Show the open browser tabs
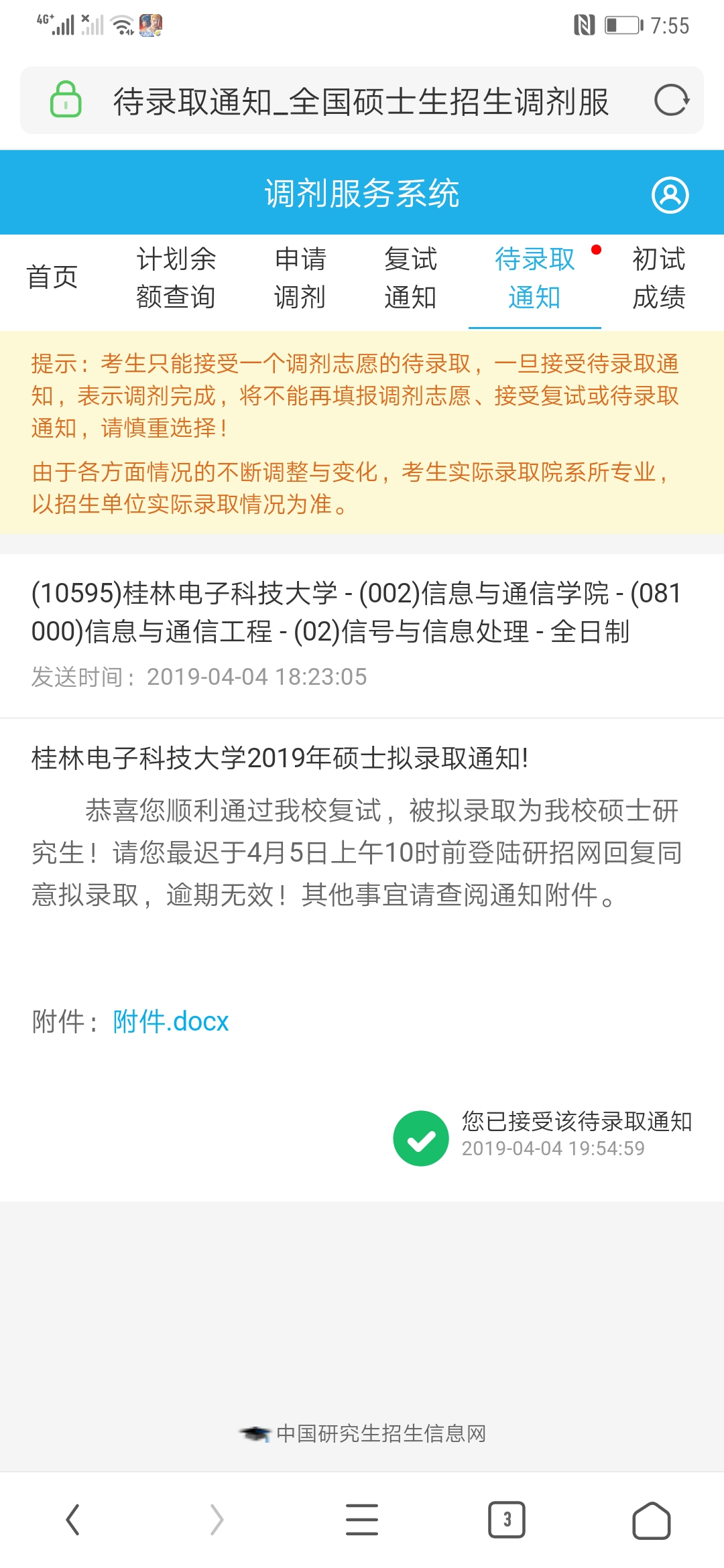Image resolution: width=724 pixels, height=1568 pixels. click(x=507, y=1520)
